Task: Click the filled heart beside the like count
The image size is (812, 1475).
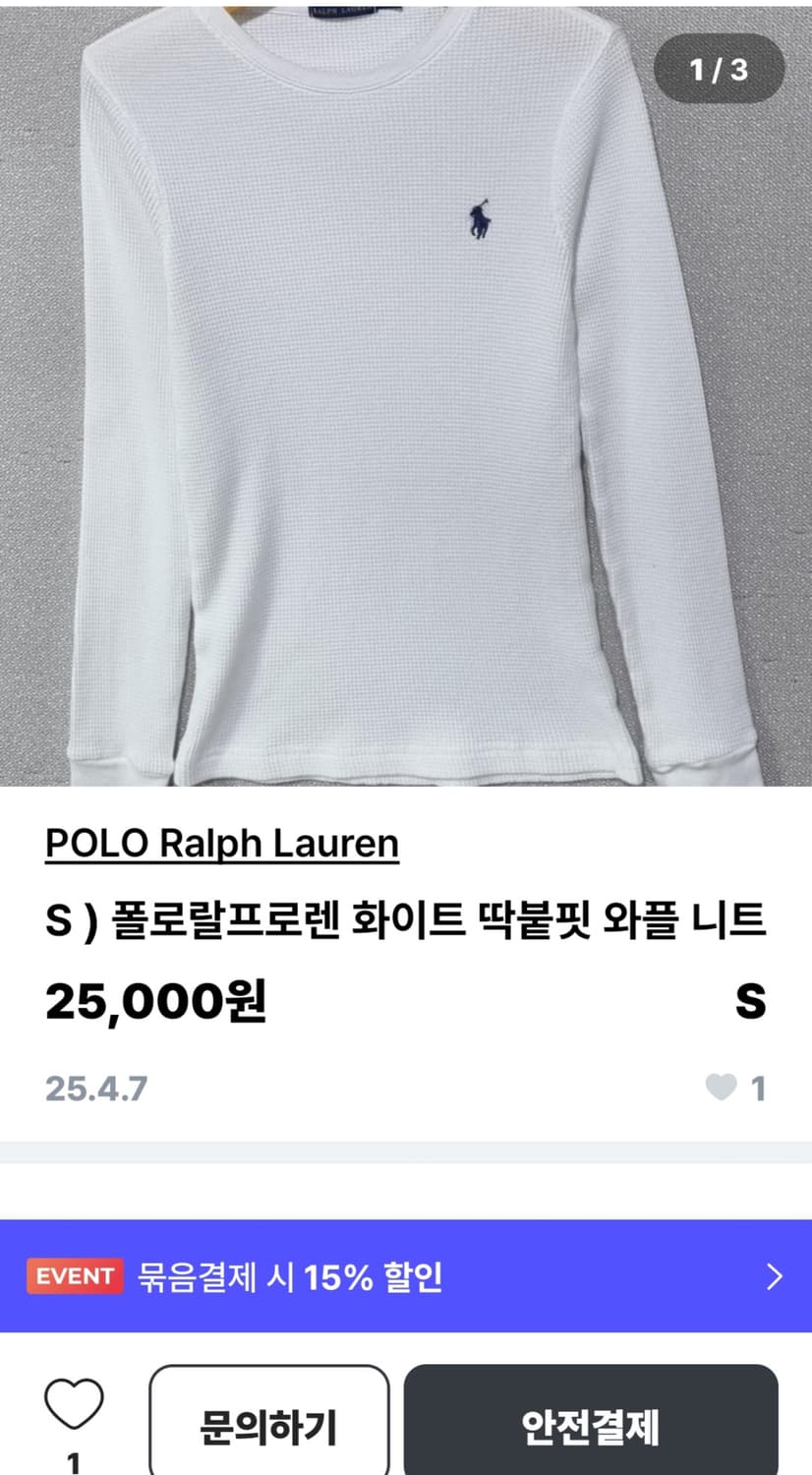Action: pos(723,1087)
